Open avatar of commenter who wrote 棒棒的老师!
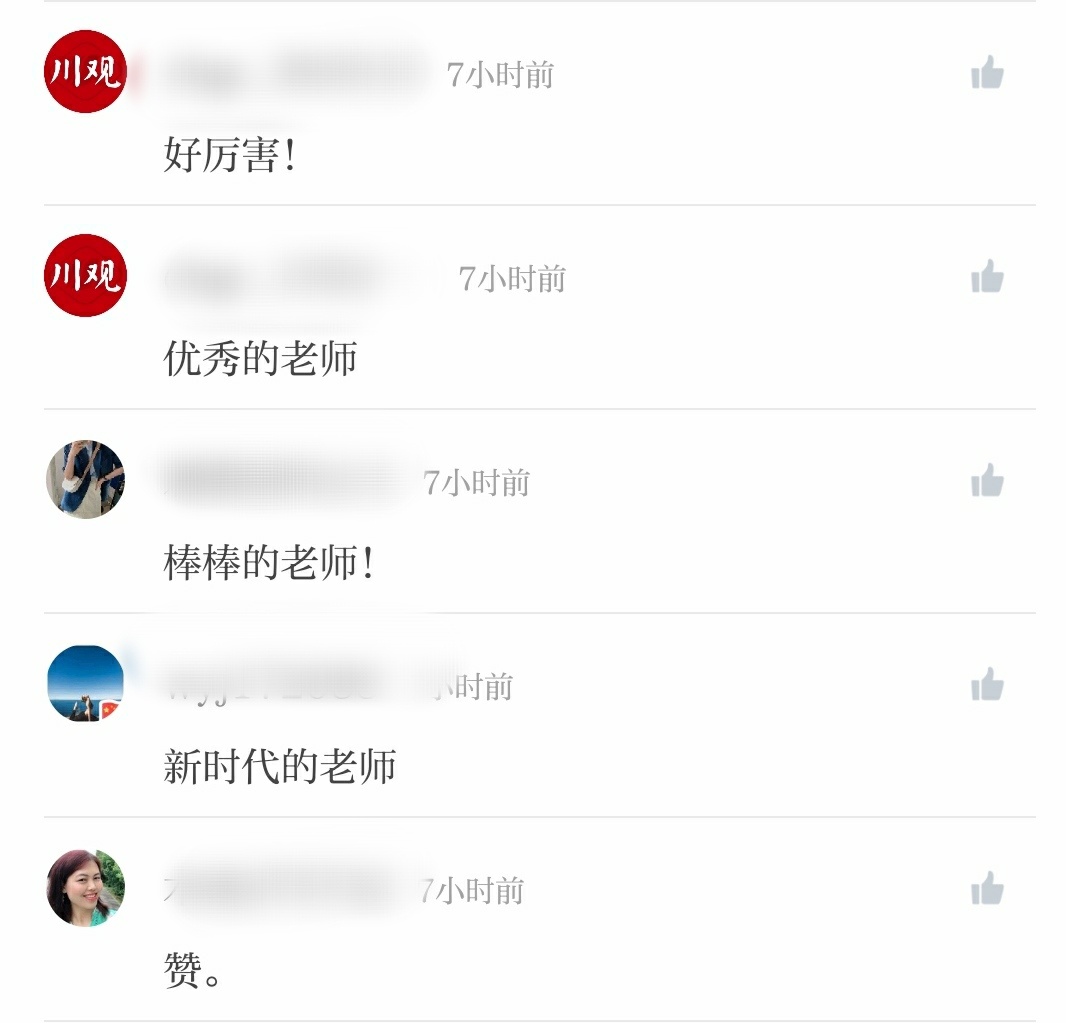The width and height of the screenshot is (1066, 1023). click(x=86, y=480)
